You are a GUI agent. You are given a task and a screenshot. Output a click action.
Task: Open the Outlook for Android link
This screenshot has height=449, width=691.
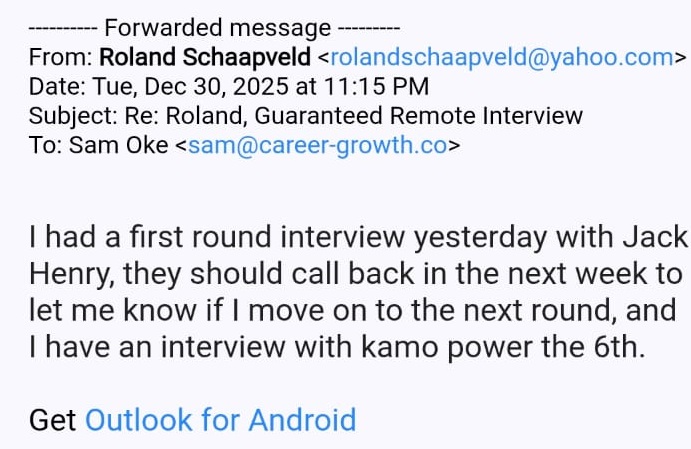[220, 419]
